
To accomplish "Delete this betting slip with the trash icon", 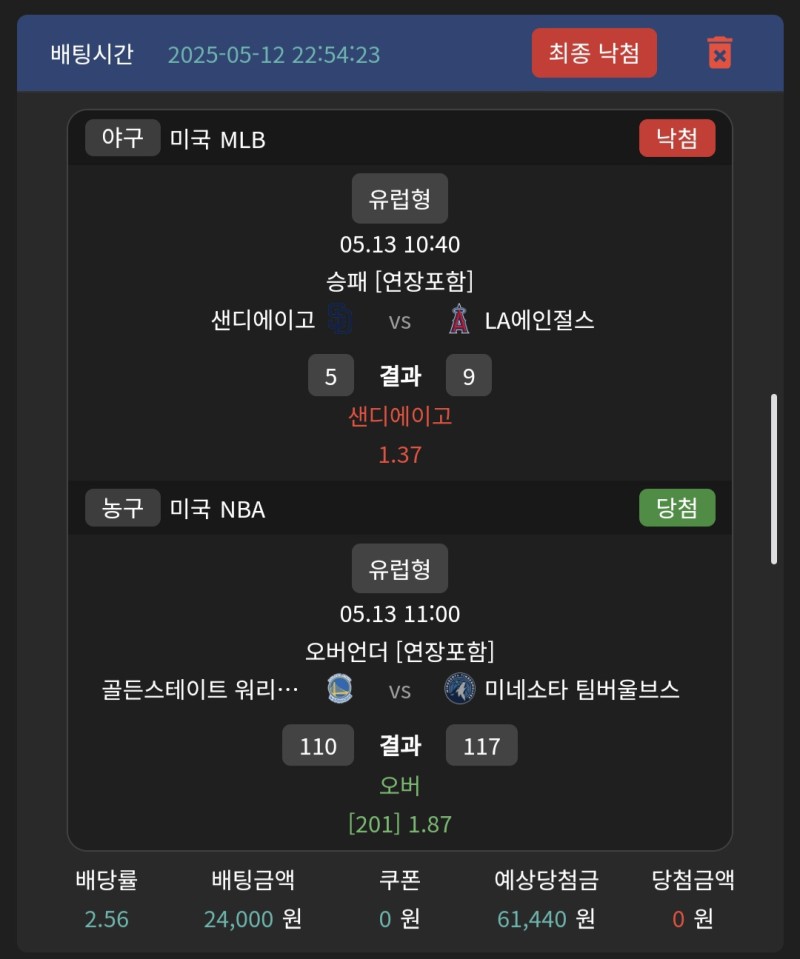I will pyautogui.click(x=719, y=53).
